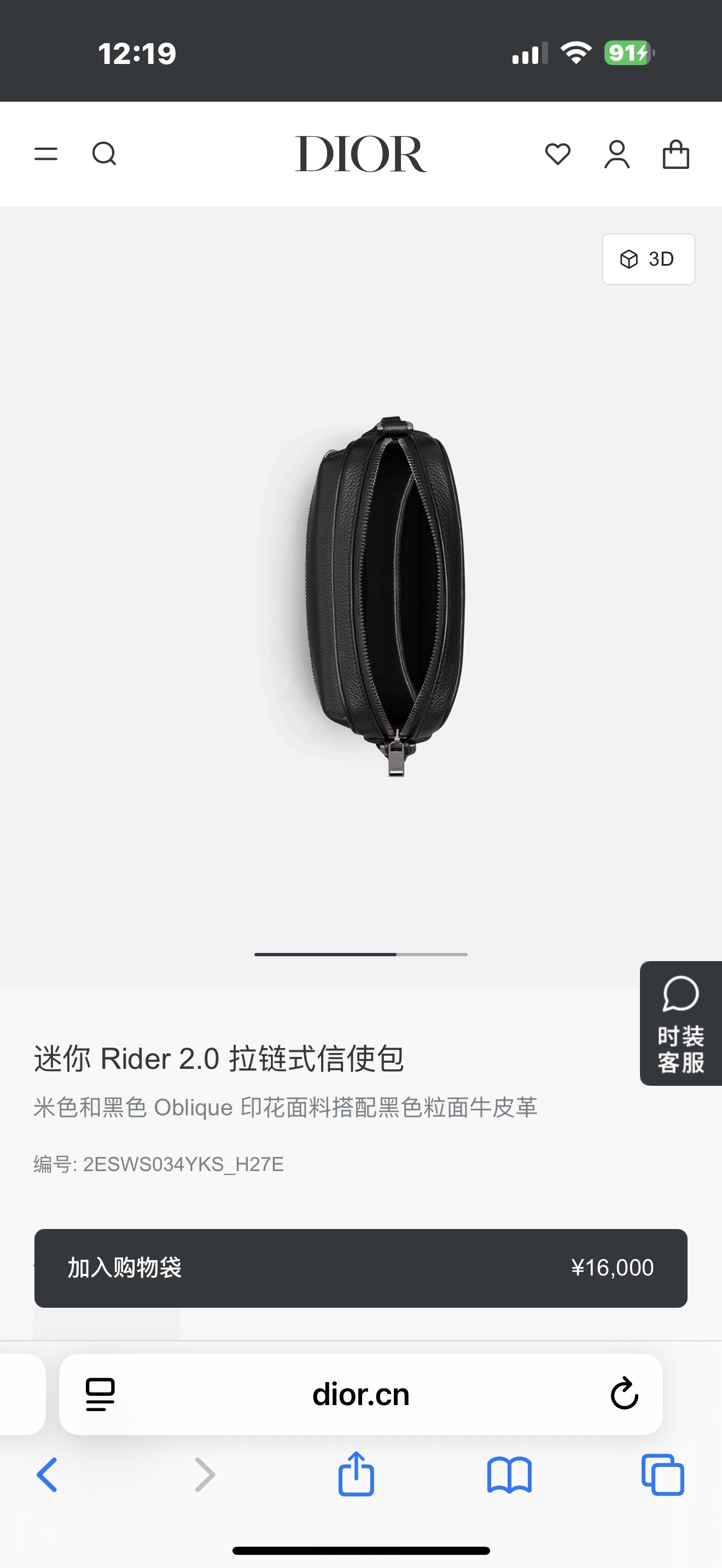This screenshot has width=722, height=1568.
Task: Open the 时装客服 chat support
Action: pos(680,1023)
